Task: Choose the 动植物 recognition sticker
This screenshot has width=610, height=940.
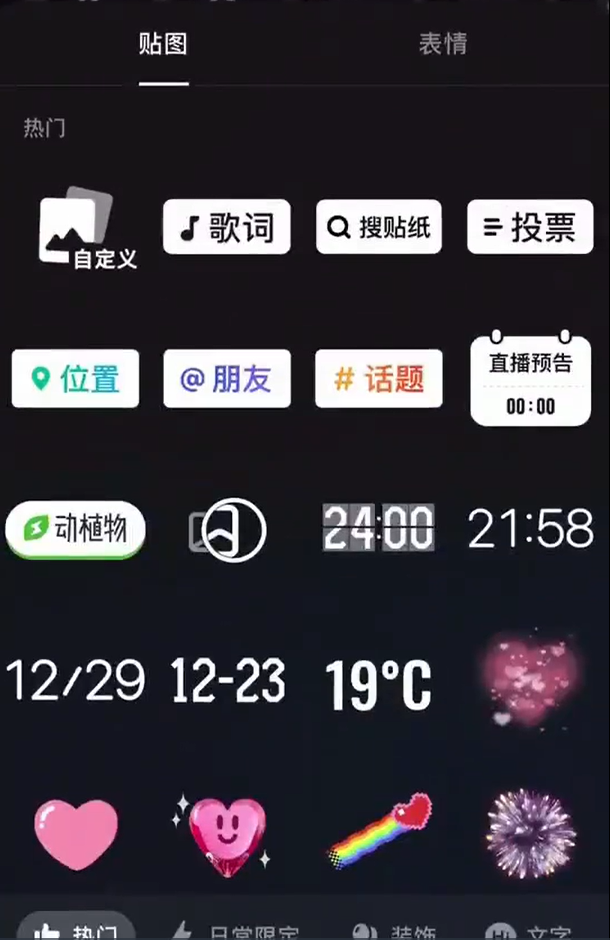Action: 77,529
